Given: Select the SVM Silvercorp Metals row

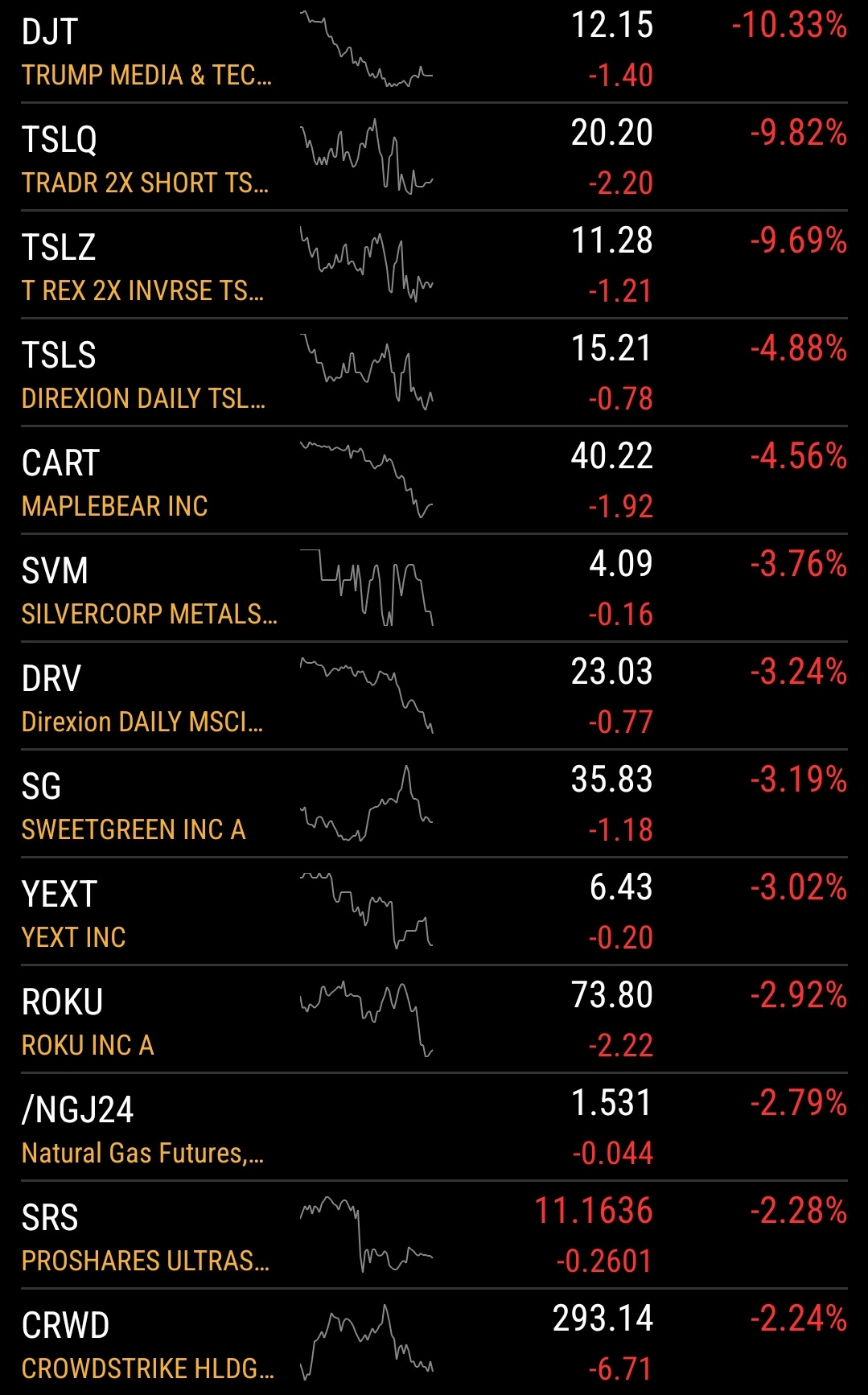Looking at the screenshot, I should coord(434,588).
